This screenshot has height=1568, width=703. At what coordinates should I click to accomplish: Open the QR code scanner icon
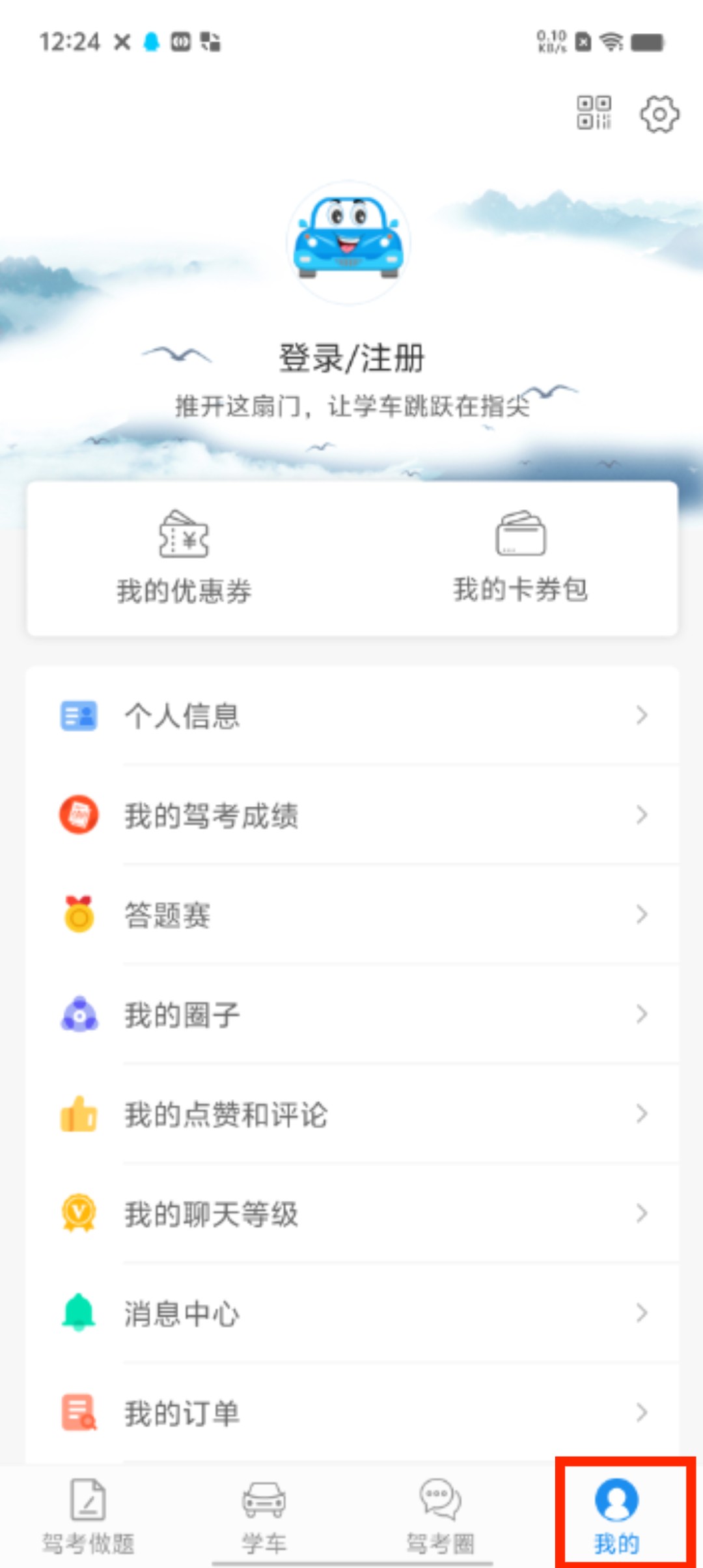click(594, 113)
